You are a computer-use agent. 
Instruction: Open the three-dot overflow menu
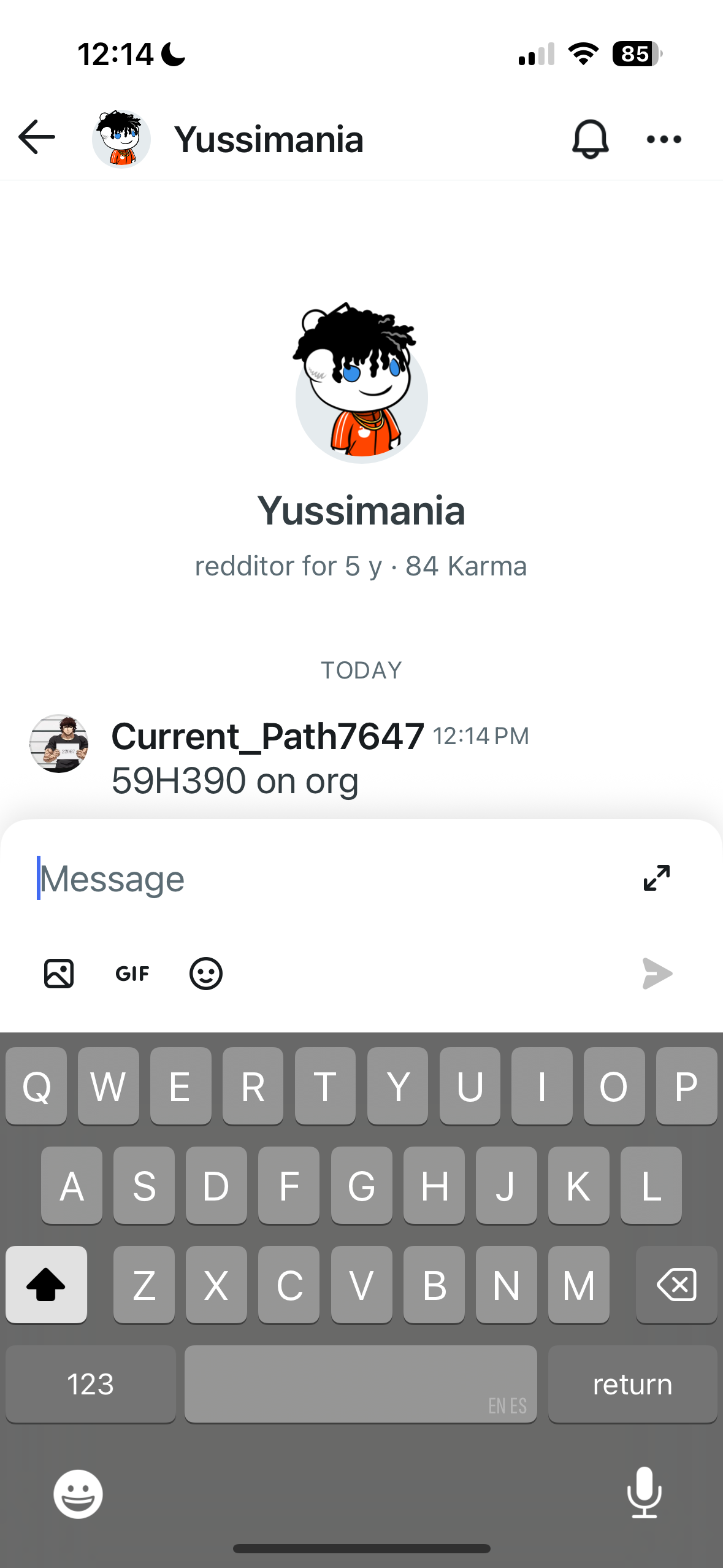click(x=664, y=139)
